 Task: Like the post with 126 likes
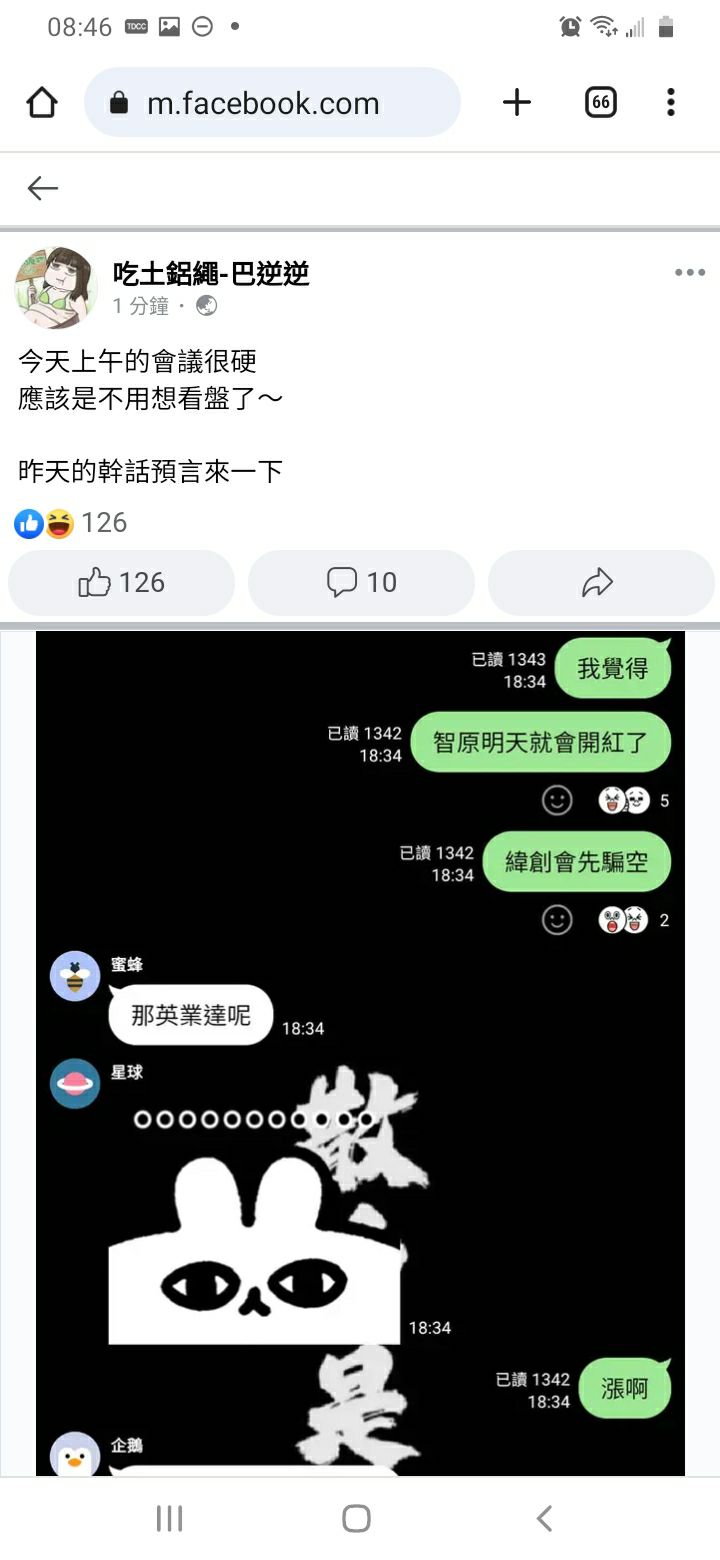[x=121, y=582]
